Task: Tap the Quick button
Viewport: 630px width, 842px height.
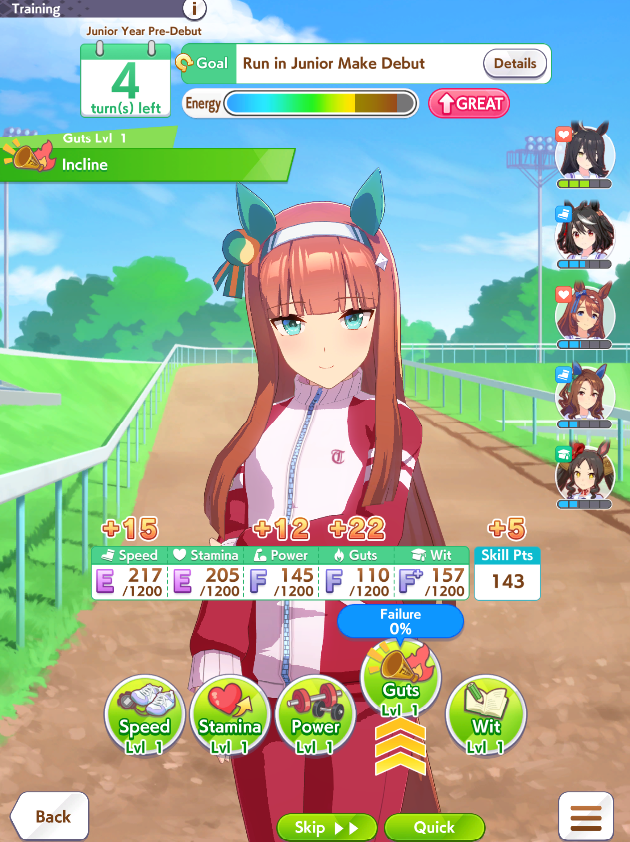Action: click(x=434, y=827)
